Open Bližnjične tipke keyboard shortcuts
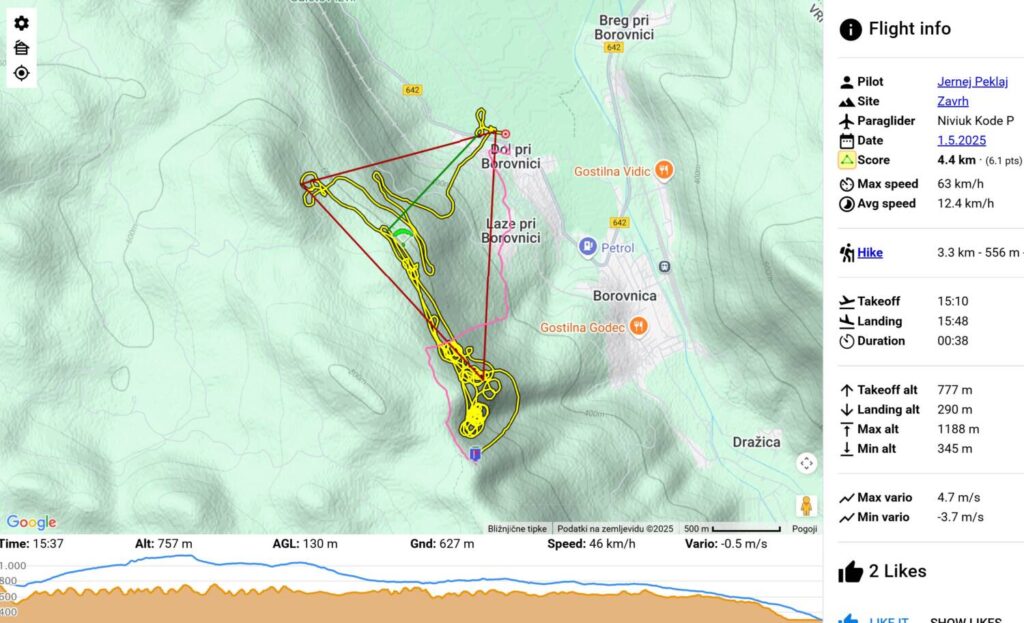Viewport: 1024px width, 623px height. point(517,528)
